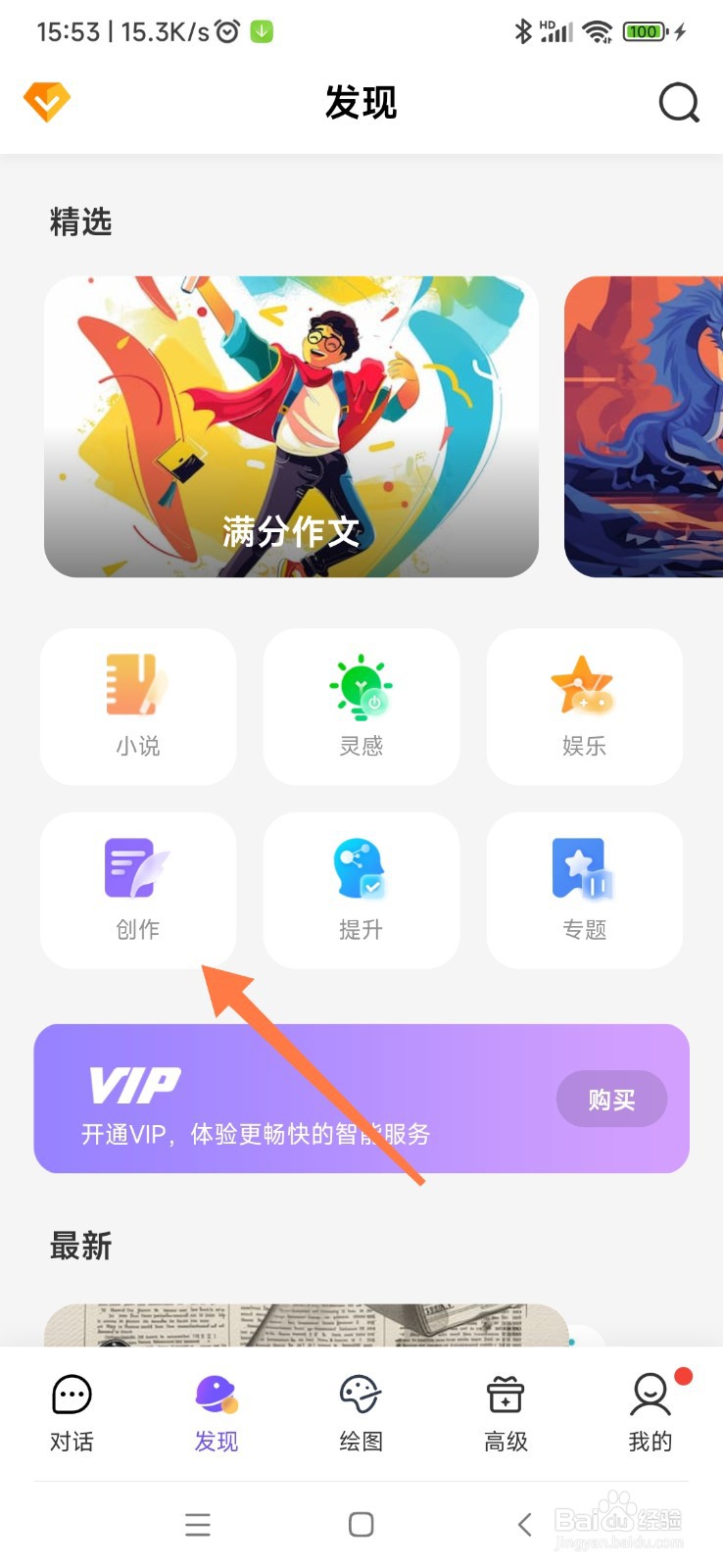Open search from the top bar
Image resolution: width=723 pixels, height=1568 pixels.
(679, 102)
